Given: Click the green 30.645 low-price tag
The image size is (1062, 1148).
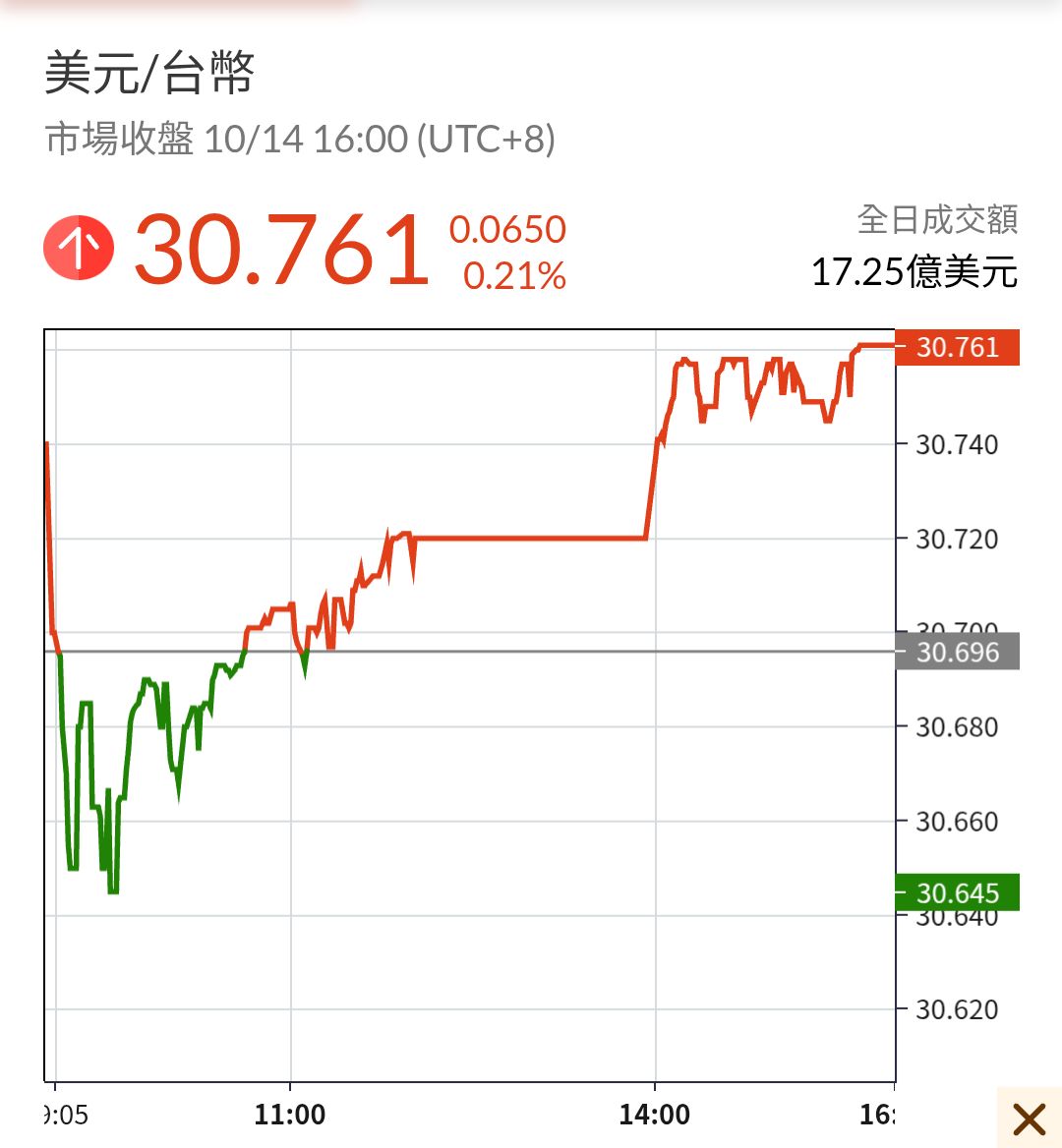Looking at the screenshot, I should point(959,894).
